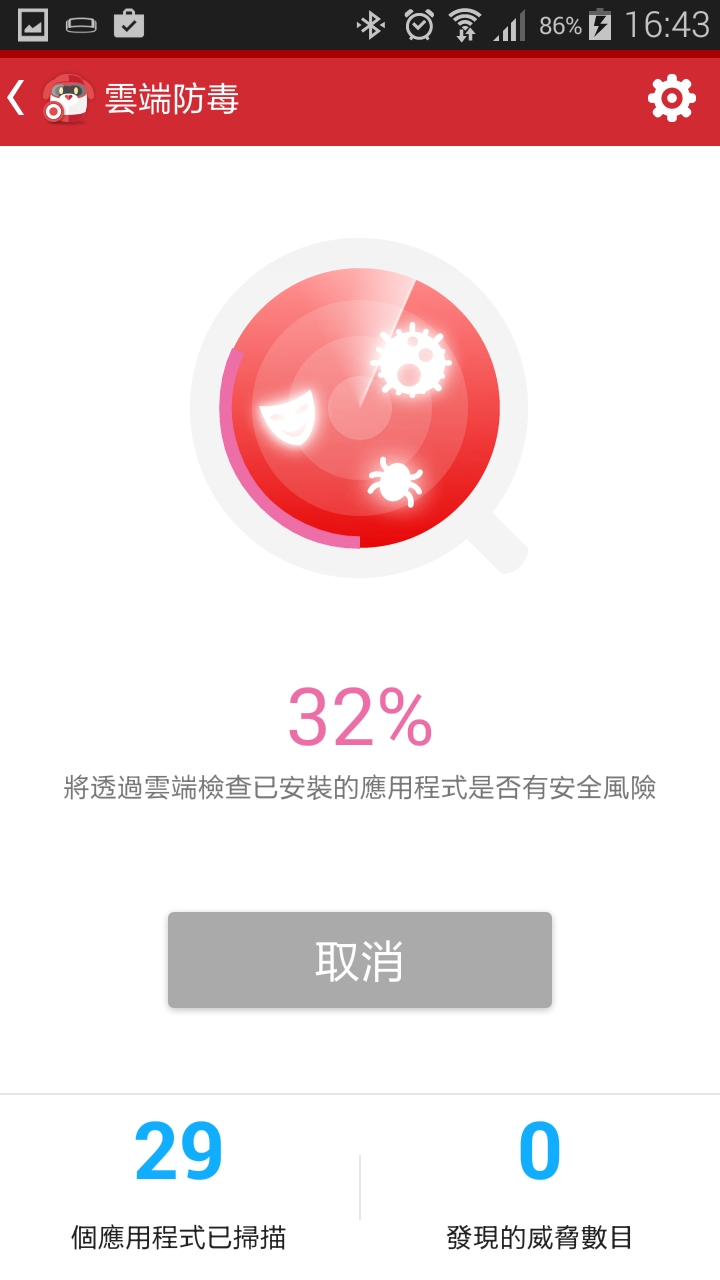The image size is (720, 1280).
Task: Tap 取消 to cancel the scan
Action: click(360, 960)
